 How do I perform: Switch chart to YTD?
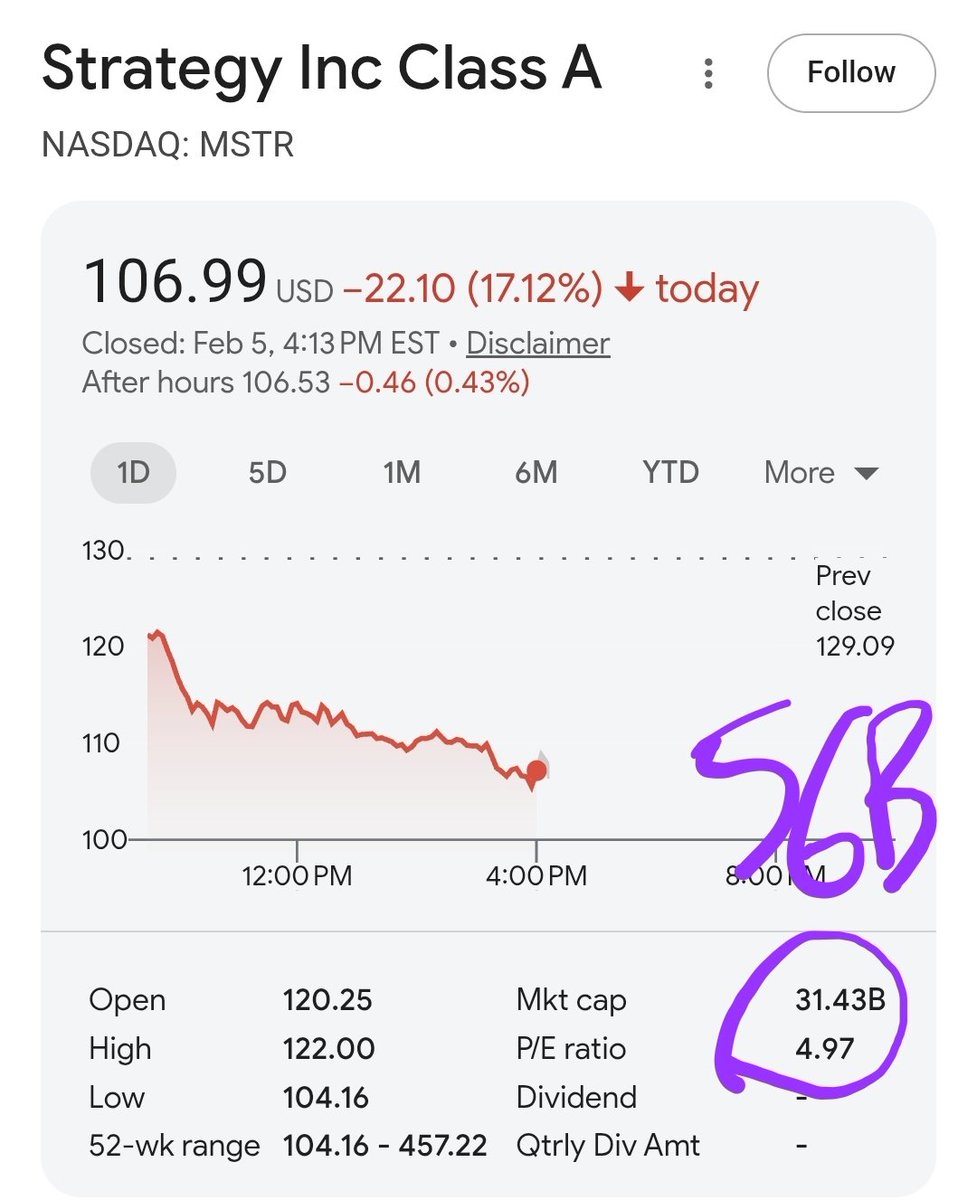(670, 472)
